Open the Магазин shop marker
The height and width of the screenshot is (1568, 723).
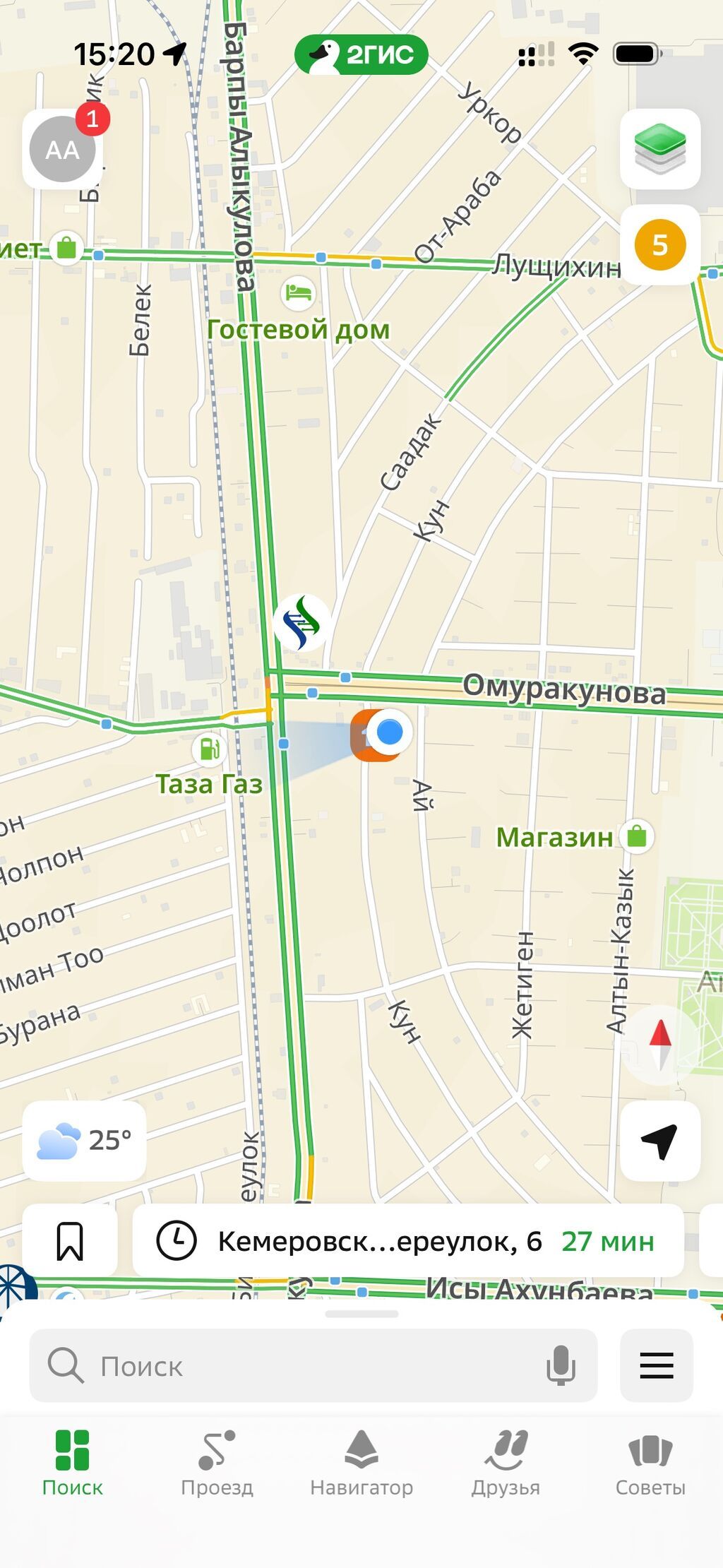pos(637,836)
